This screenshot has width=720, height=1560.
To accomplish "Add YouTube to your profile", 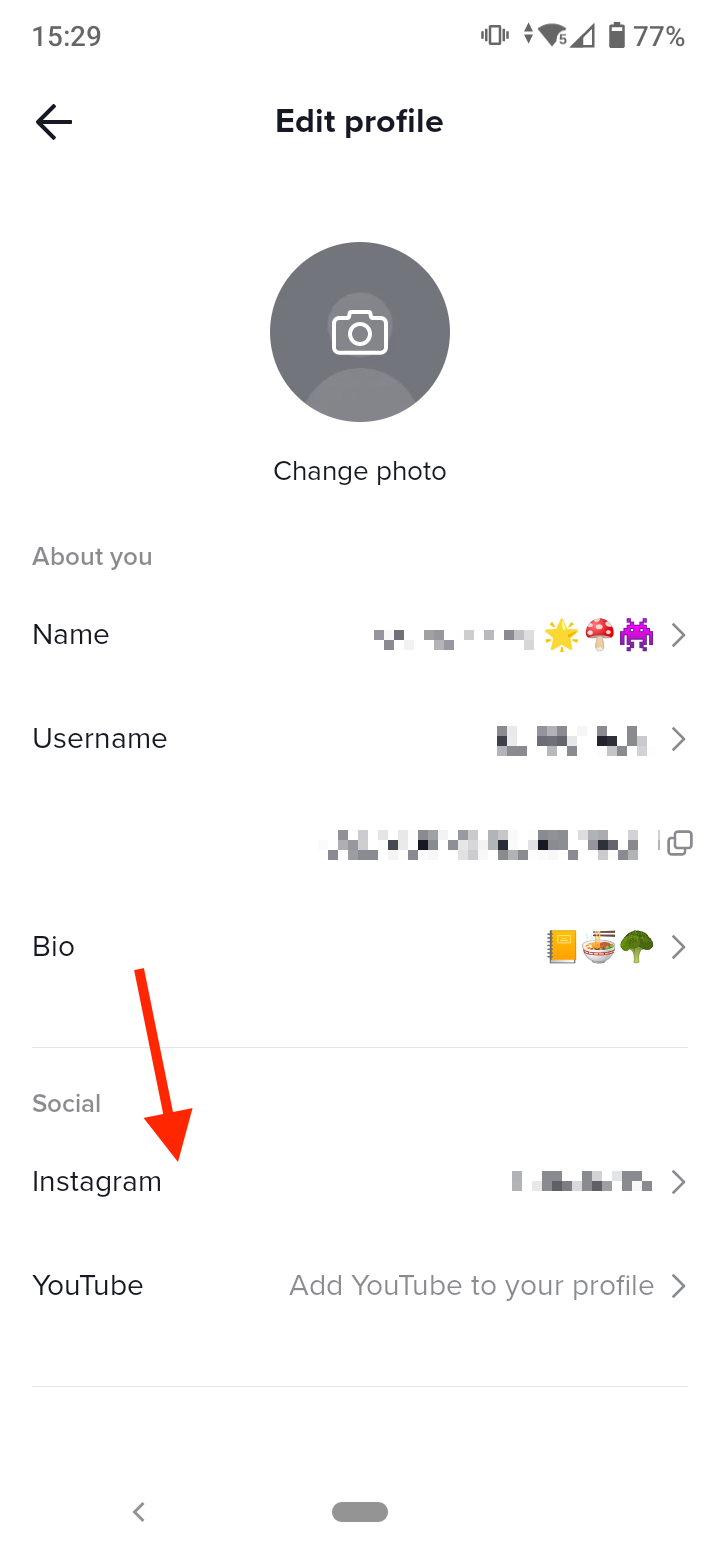I will [360, 1286].
